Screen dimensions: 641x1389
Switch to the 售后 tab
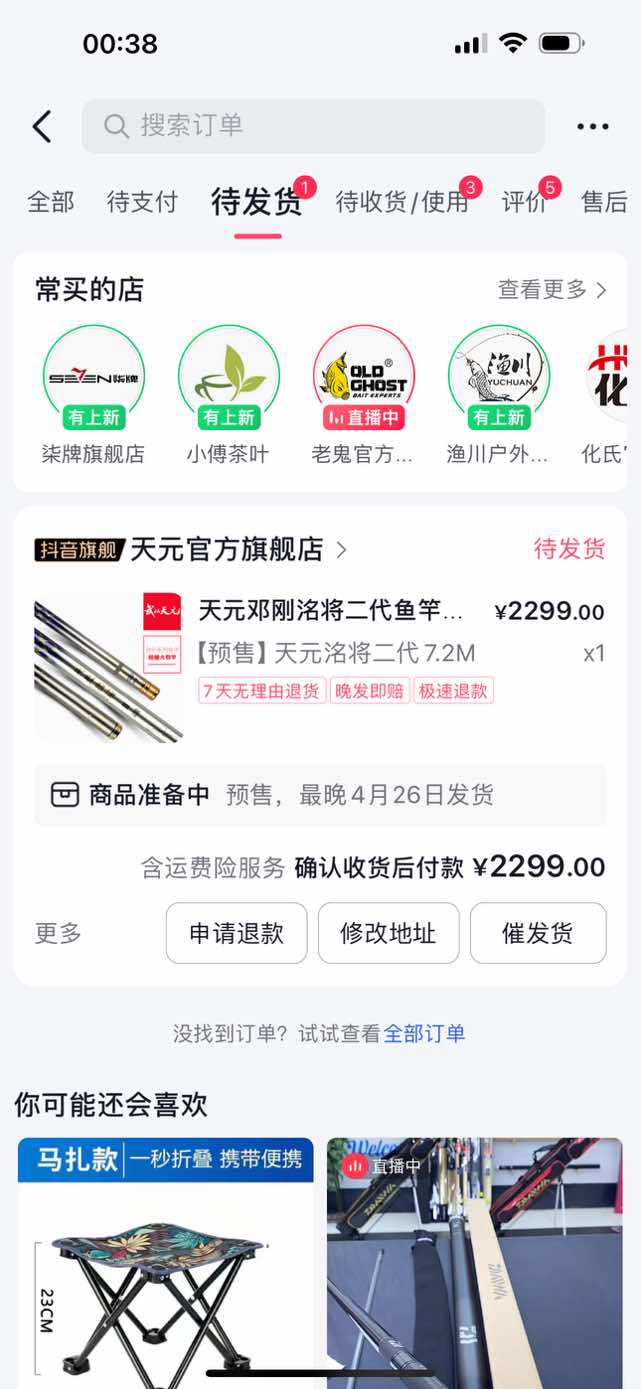tap(605, 202)
